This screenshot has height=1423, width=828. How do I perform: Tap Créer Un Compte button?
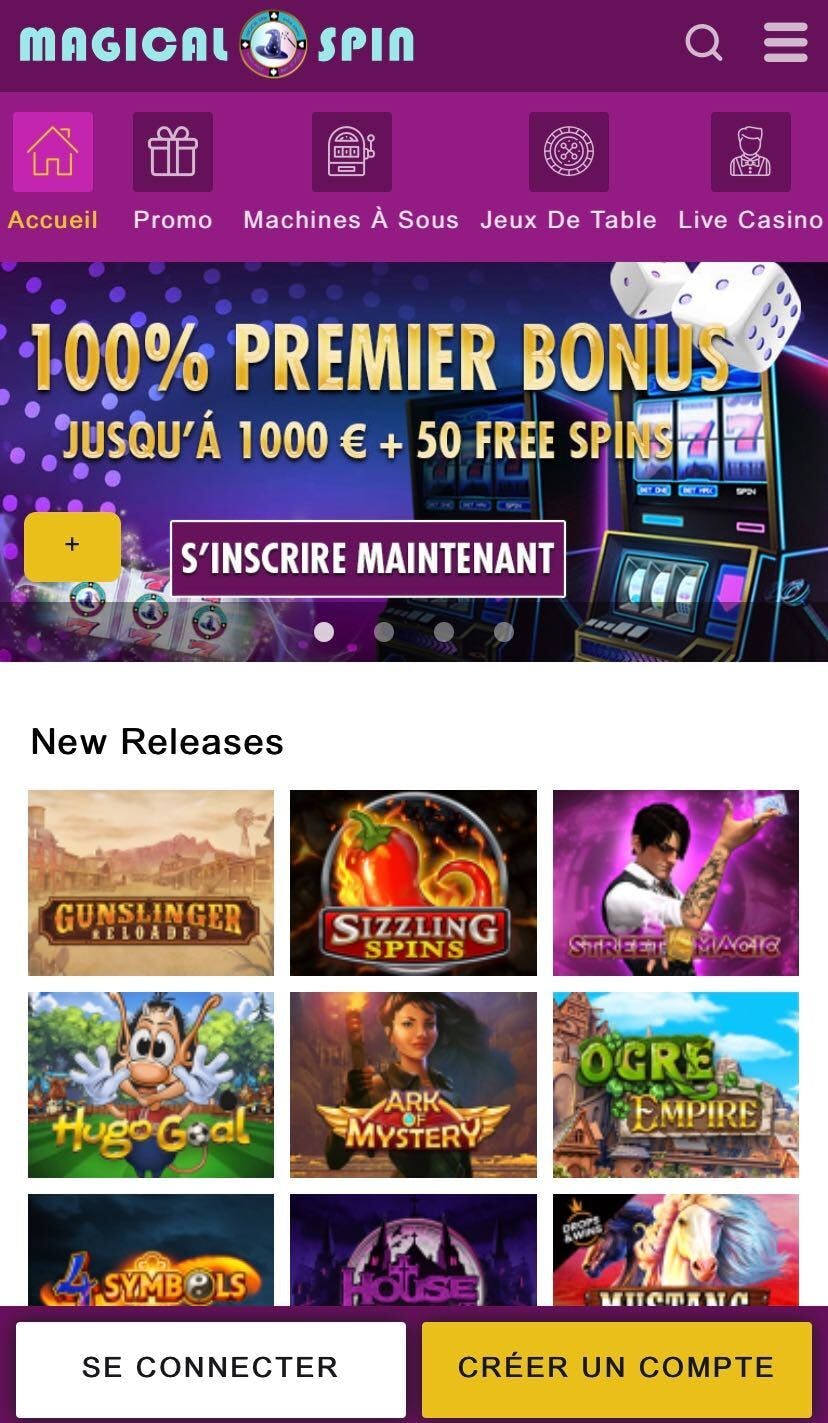pos(616,1368)
